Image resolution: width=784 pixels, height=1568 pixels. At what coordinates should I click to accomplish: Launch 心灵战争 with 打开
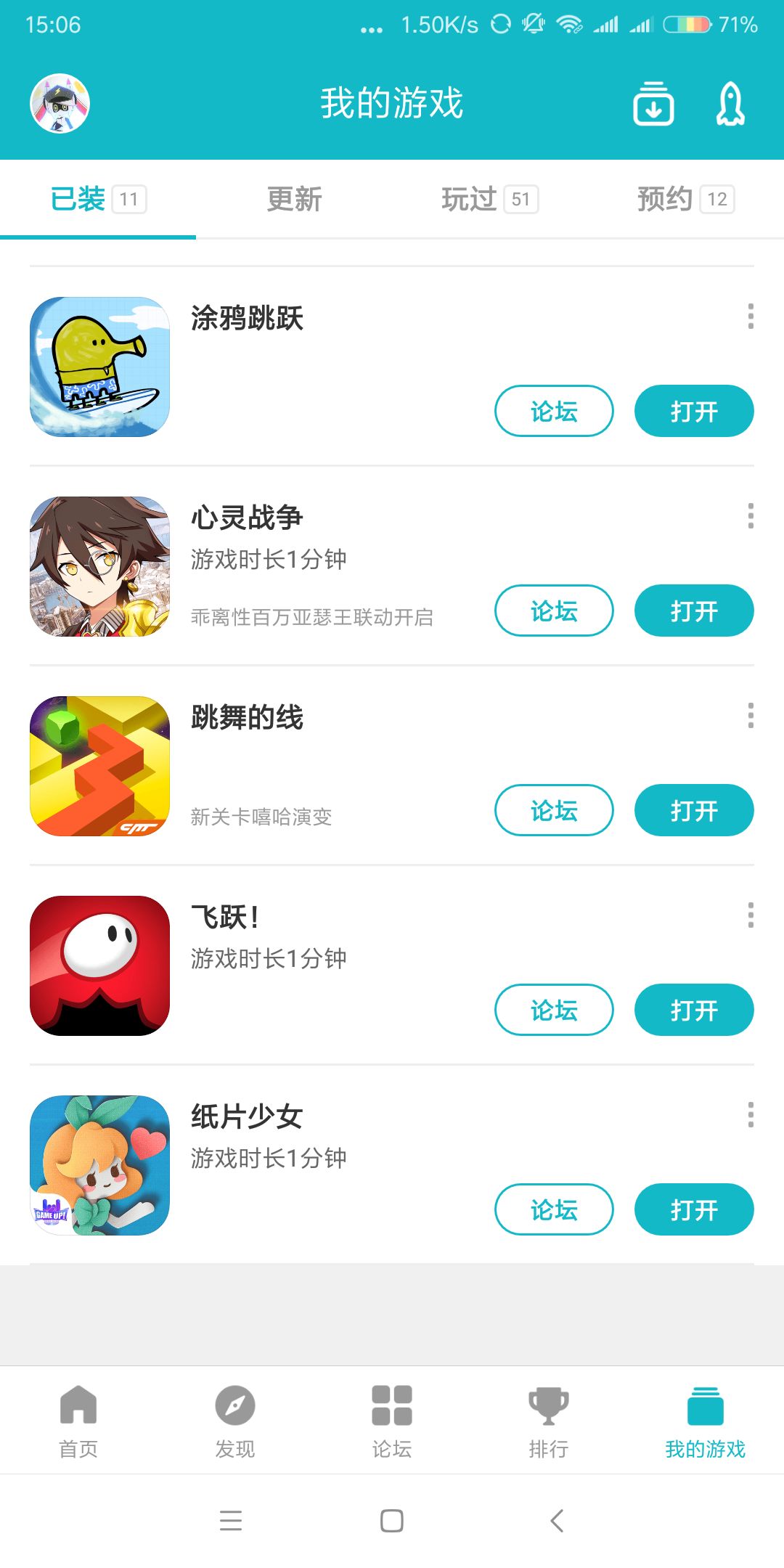point(694,611)
